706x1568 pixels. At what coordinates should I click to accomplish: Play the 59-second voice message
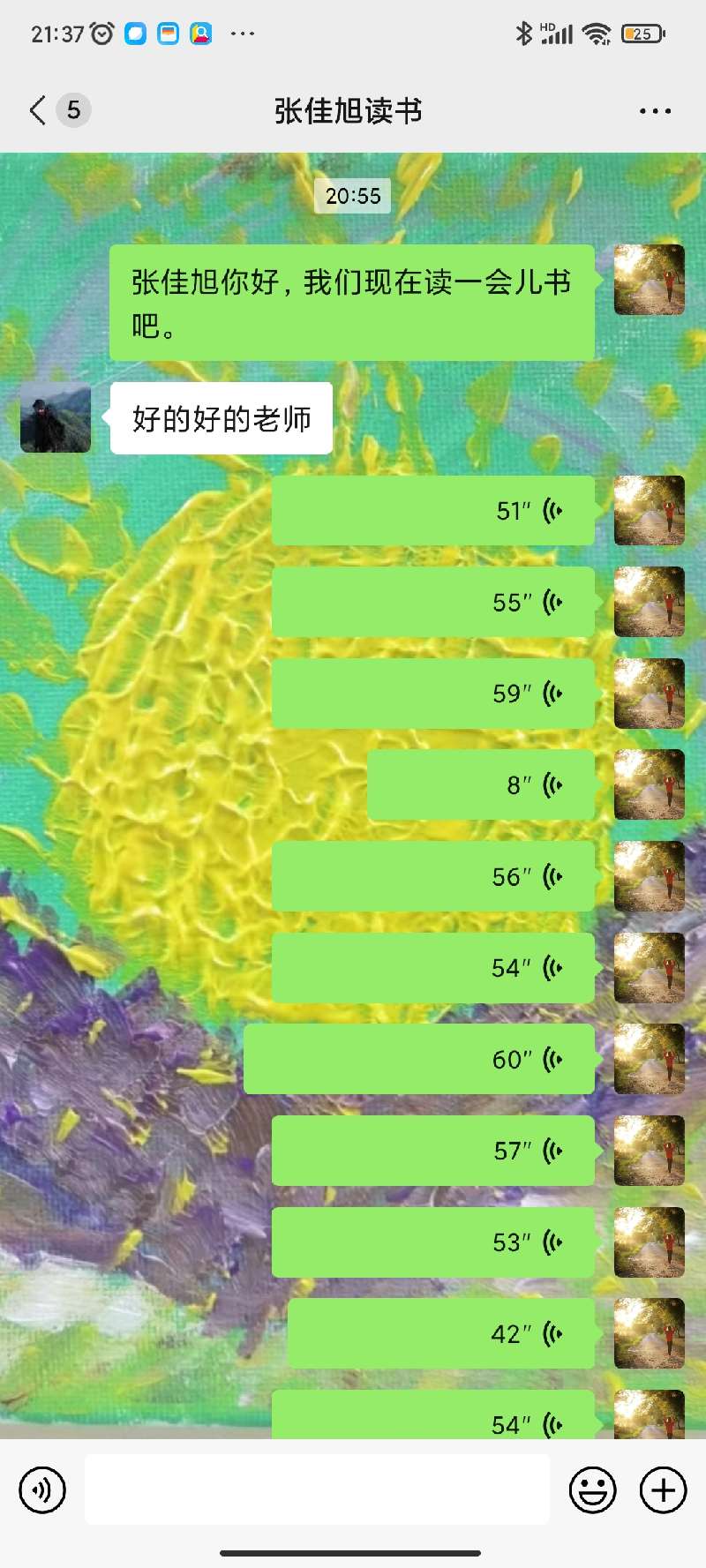[432, 694]
